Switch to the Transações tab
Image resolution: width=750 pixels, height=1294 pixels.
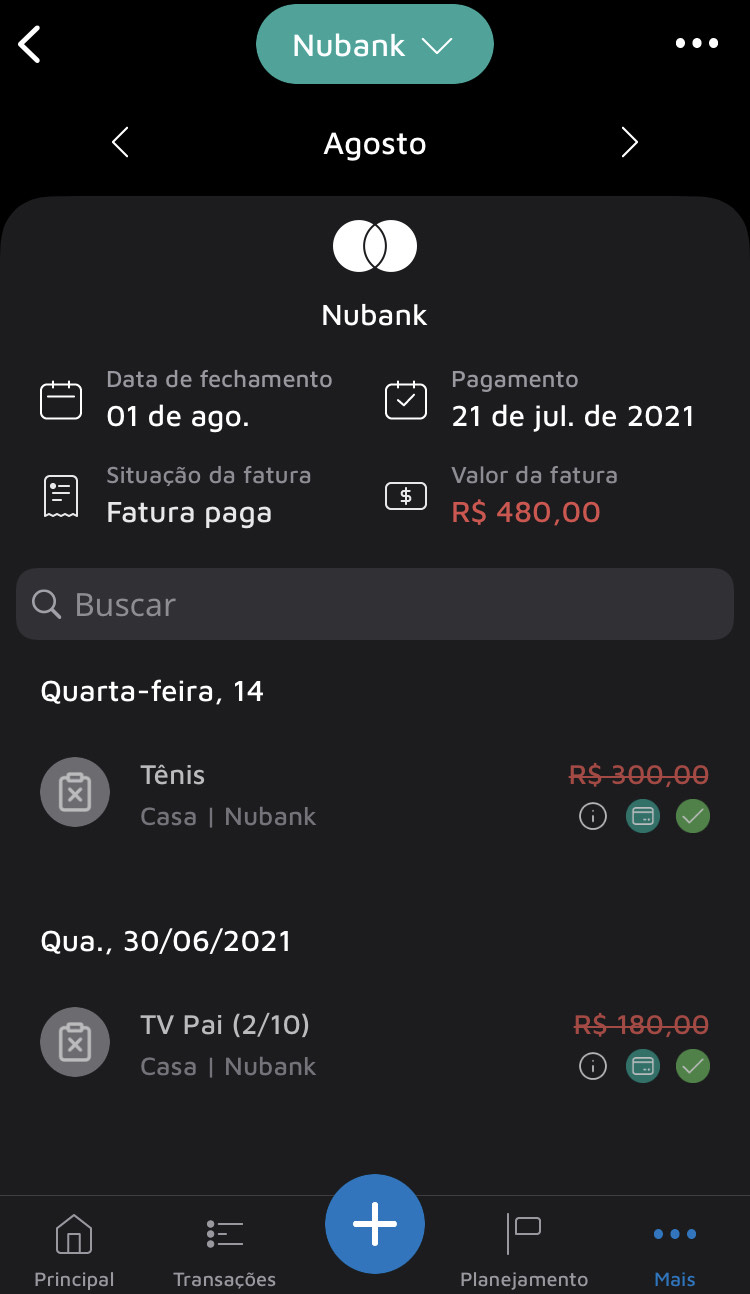224,1249
